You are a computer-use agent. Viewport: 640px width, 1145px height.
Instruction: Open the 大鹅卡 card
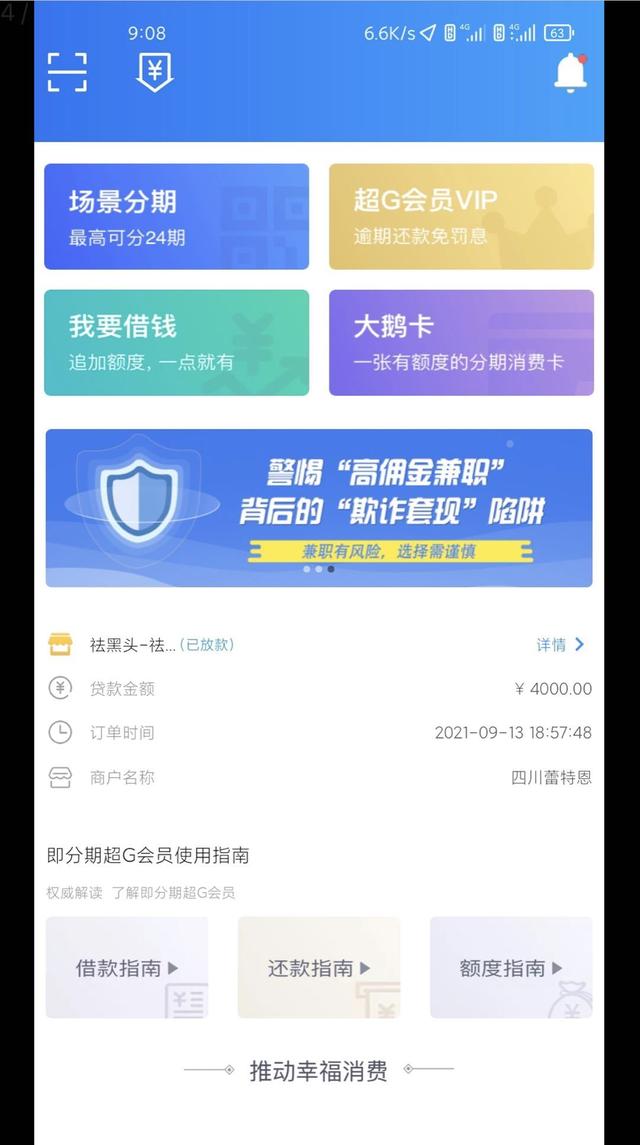click(x=461, y=343)
